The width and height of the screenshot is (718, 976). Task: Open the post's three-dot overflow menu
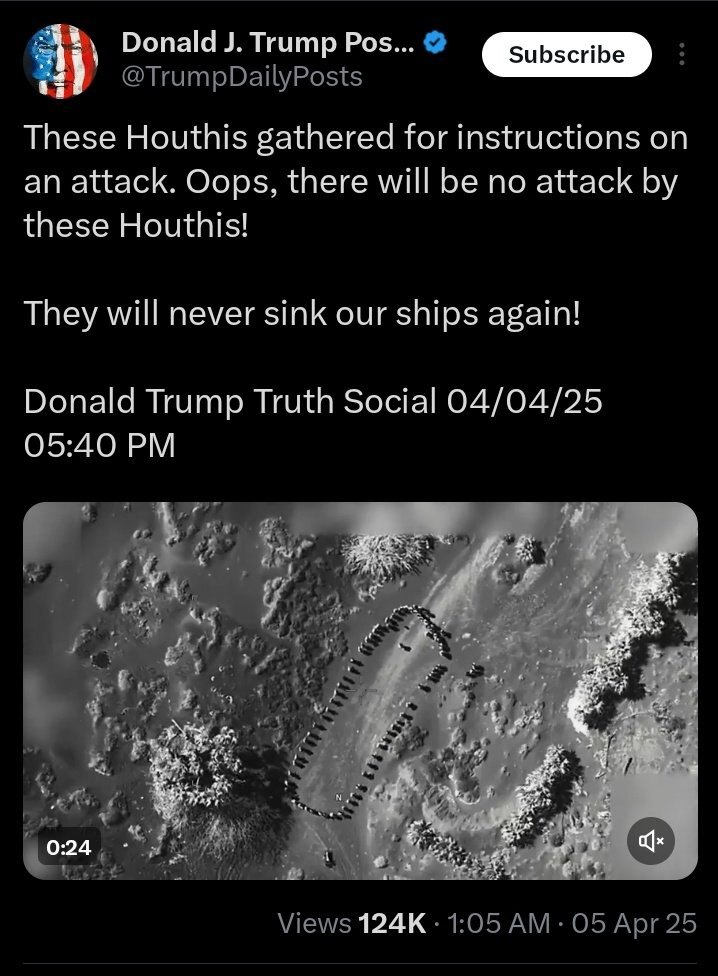tap(682, 55)
